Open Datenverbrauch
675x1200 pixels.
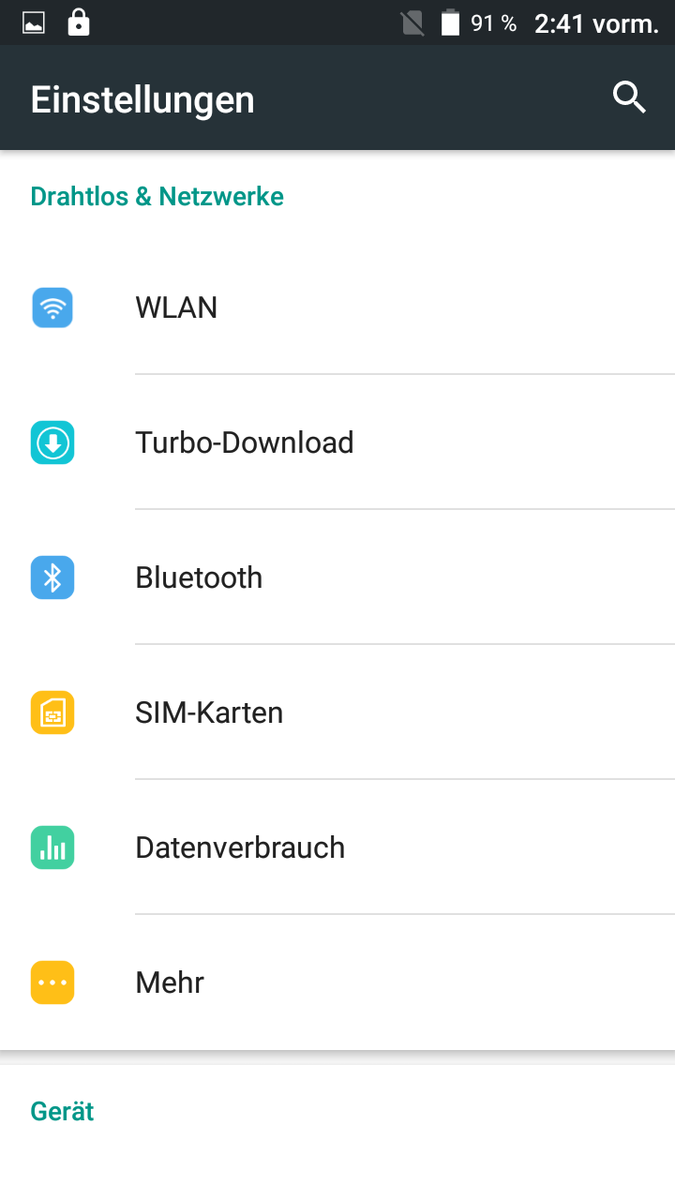(x=337, y=847)
